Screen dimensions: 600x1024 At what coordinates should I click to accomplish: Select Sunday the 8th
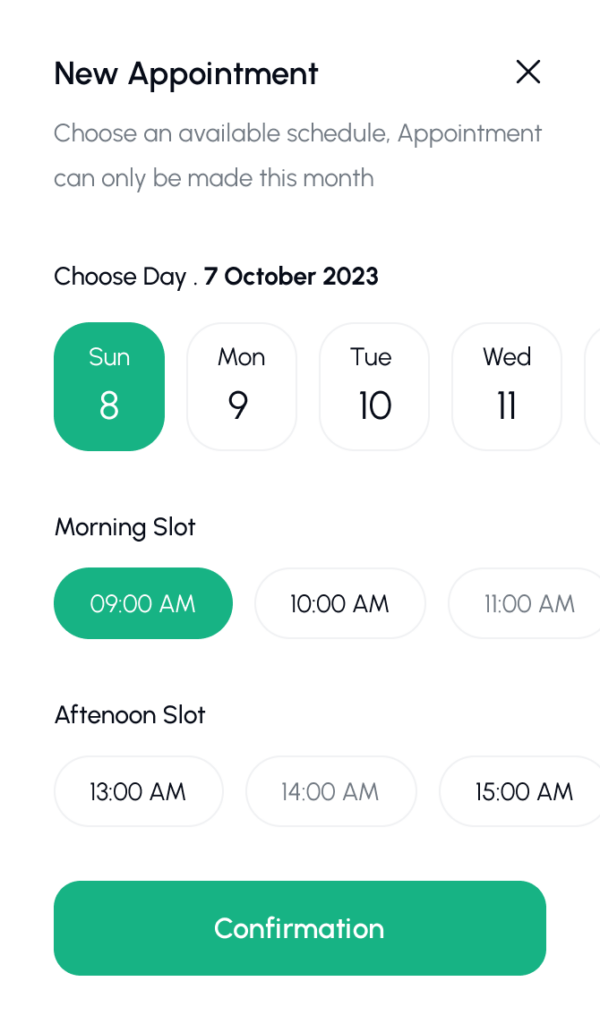109,386
